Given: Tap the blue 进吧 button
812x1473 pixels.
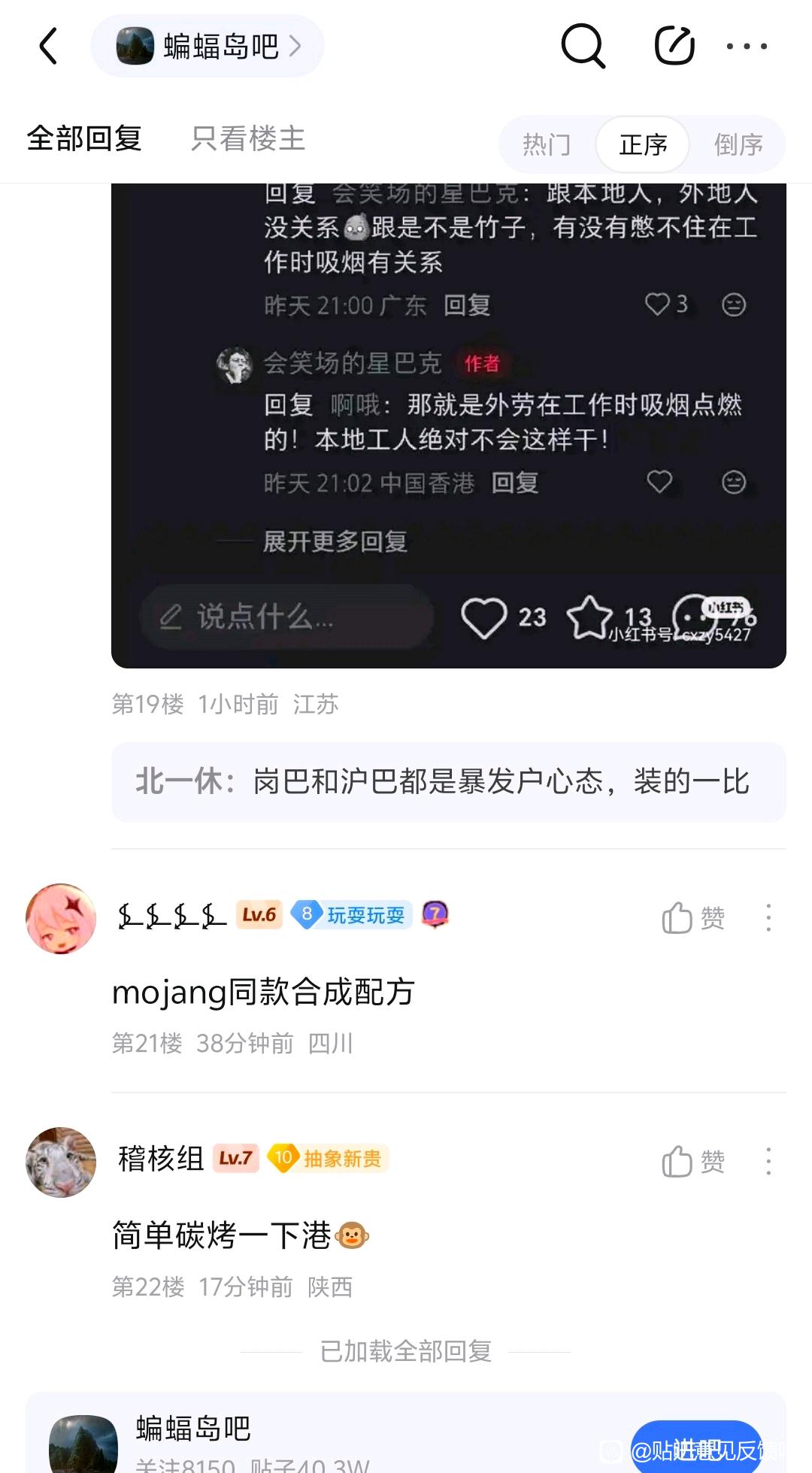Looking at the screenshot, I should pos(695,1447).
